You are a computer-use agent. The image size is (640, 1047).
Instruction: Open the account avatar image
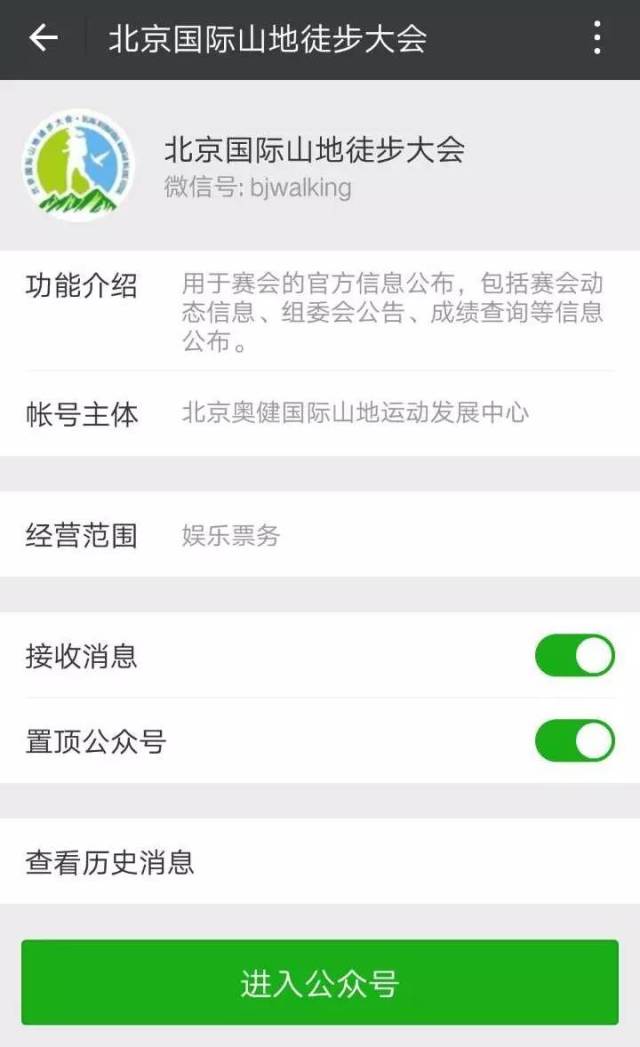click(78, 165)
